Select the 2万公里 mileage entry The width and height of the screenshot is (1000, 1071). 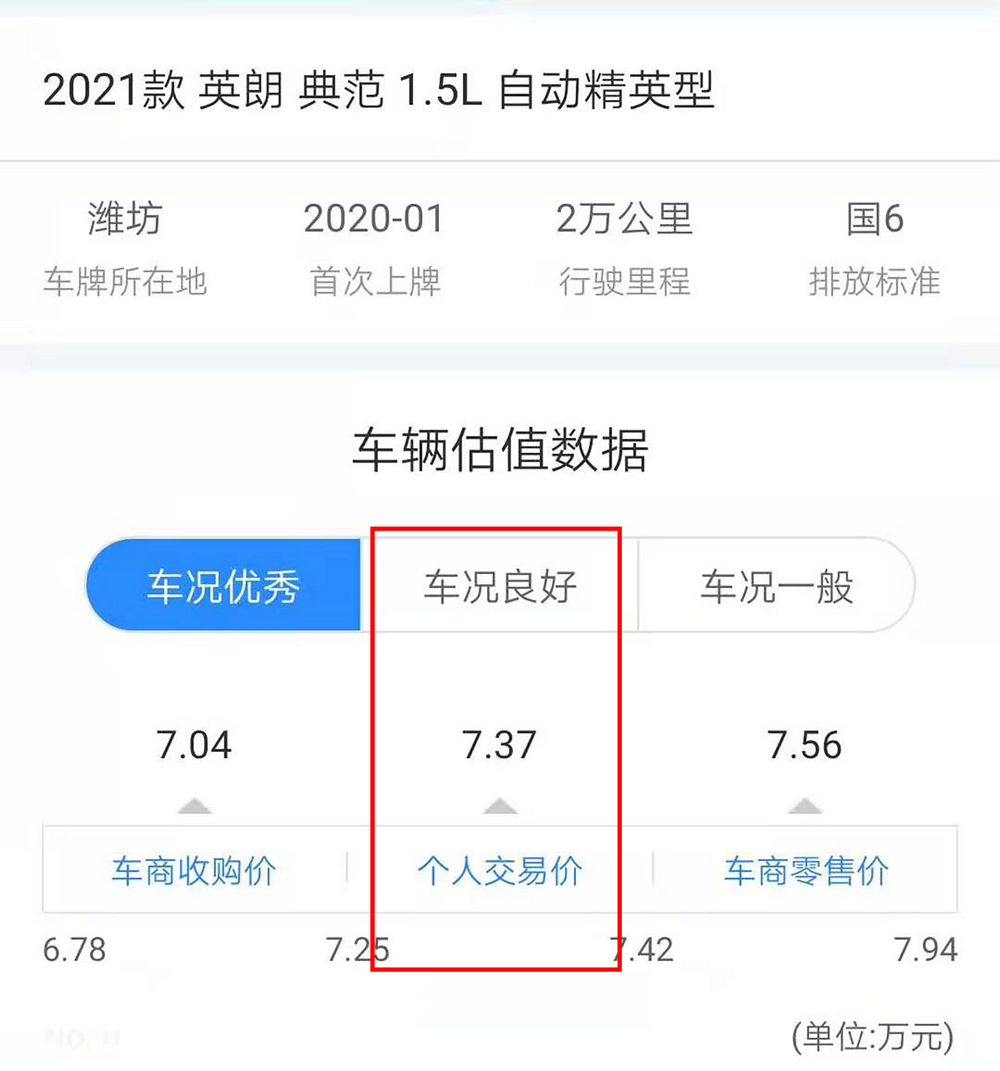tap(624, 220)
